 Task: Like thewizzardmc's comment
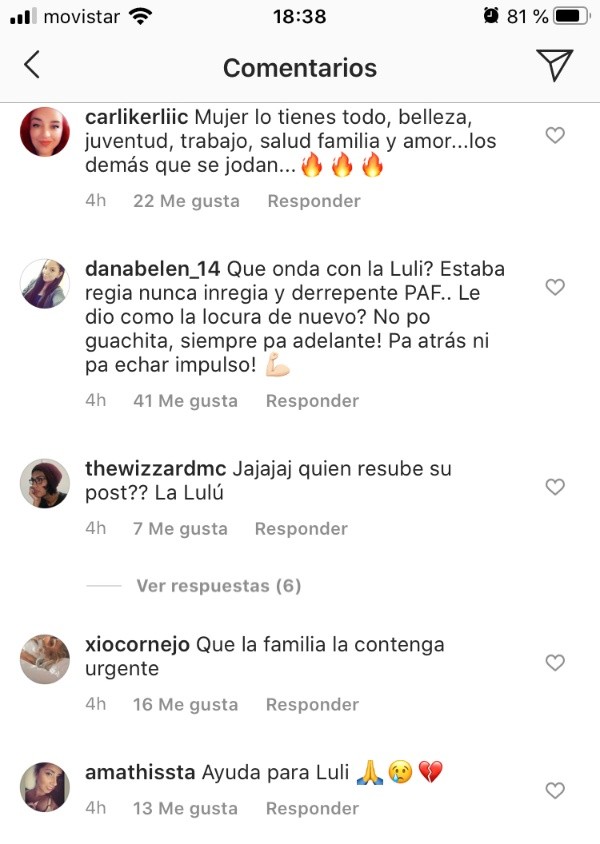point(554,487)
